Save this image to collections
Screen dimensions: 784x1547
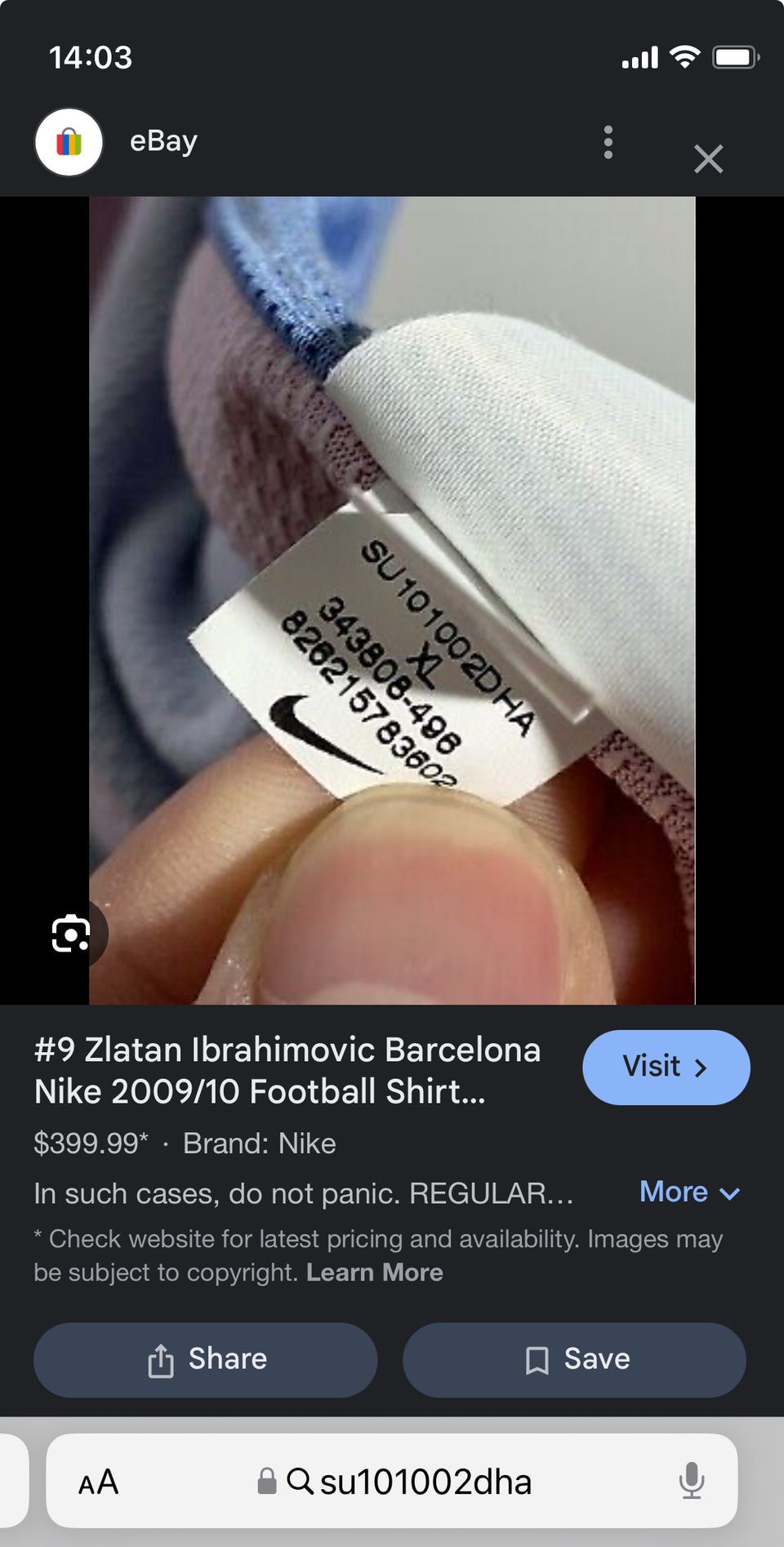click(574, 1359)
